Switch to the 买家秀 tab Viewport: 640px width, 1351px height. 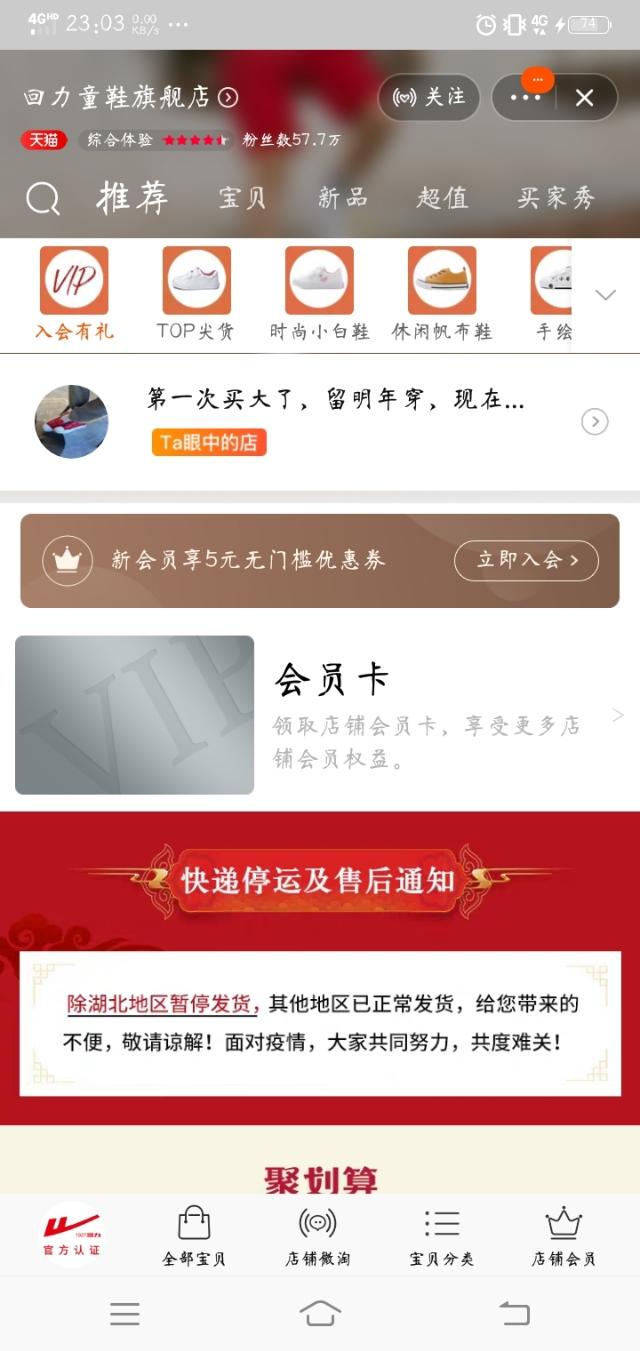point(555,198)
